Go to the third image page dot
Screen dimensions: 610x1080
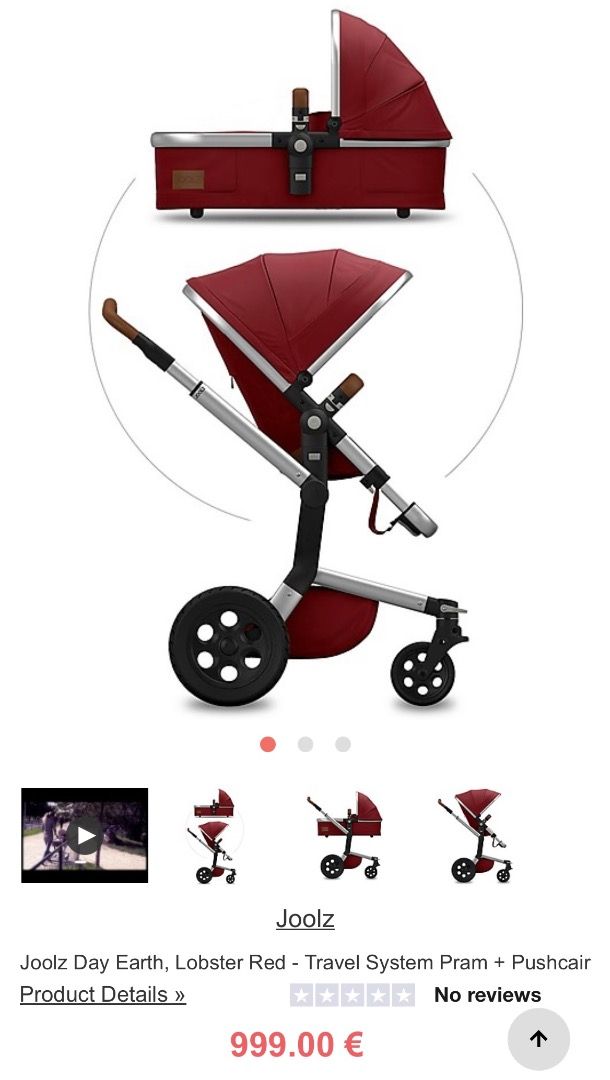click(x=343, y=744)
